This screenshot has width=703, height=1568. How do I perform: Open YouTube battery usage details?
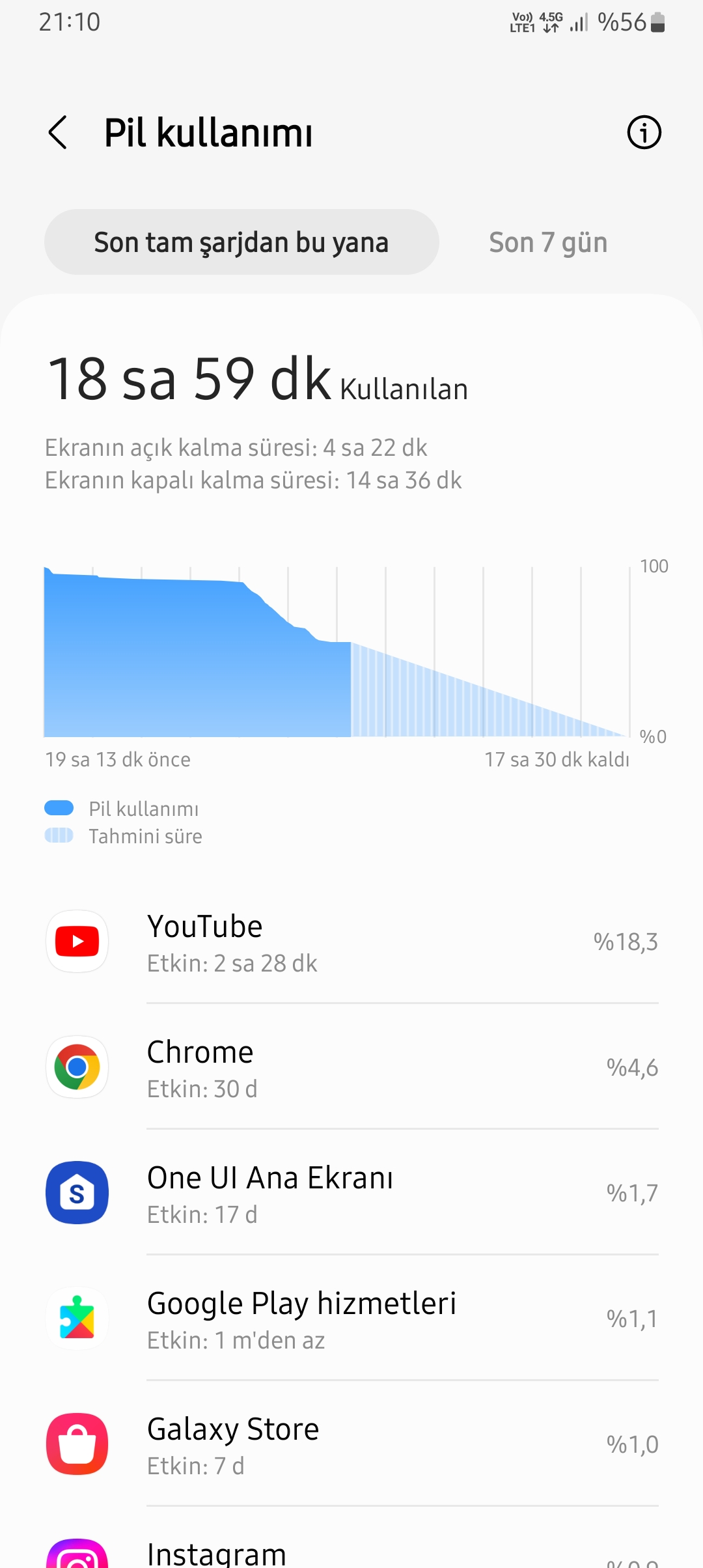coord(351,942)
